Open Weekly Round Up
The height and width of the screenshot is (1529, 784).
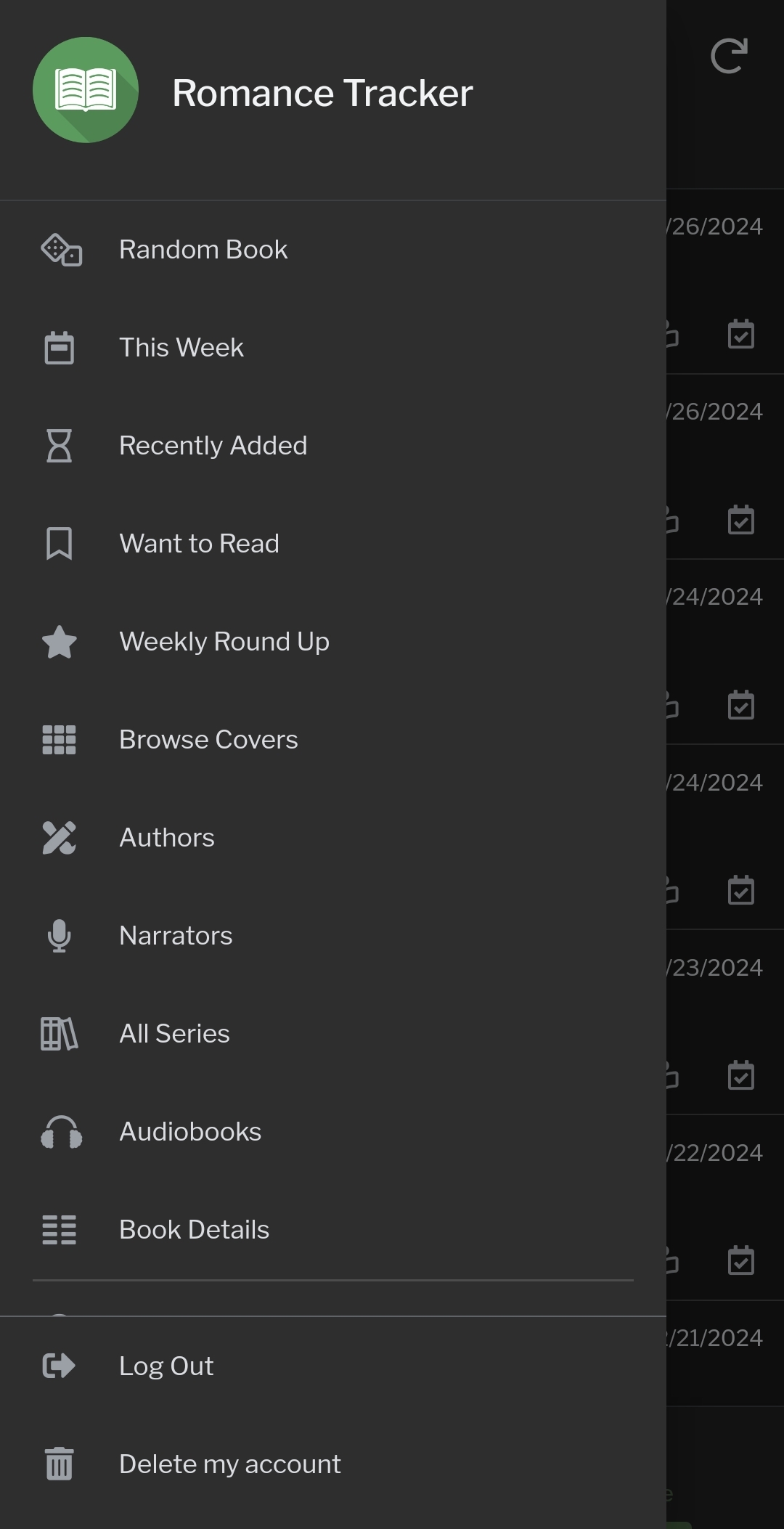(x=333, y=642)
